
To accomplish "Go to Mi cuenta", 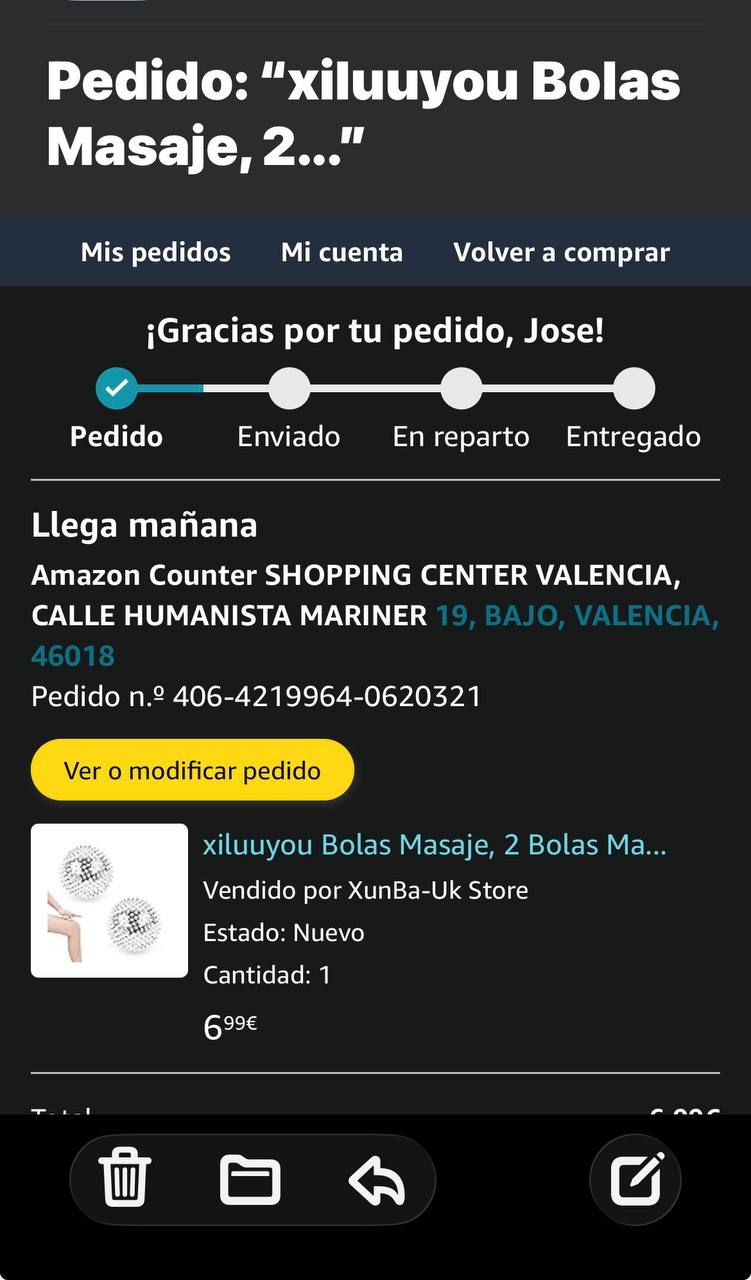I will [342, 252].
